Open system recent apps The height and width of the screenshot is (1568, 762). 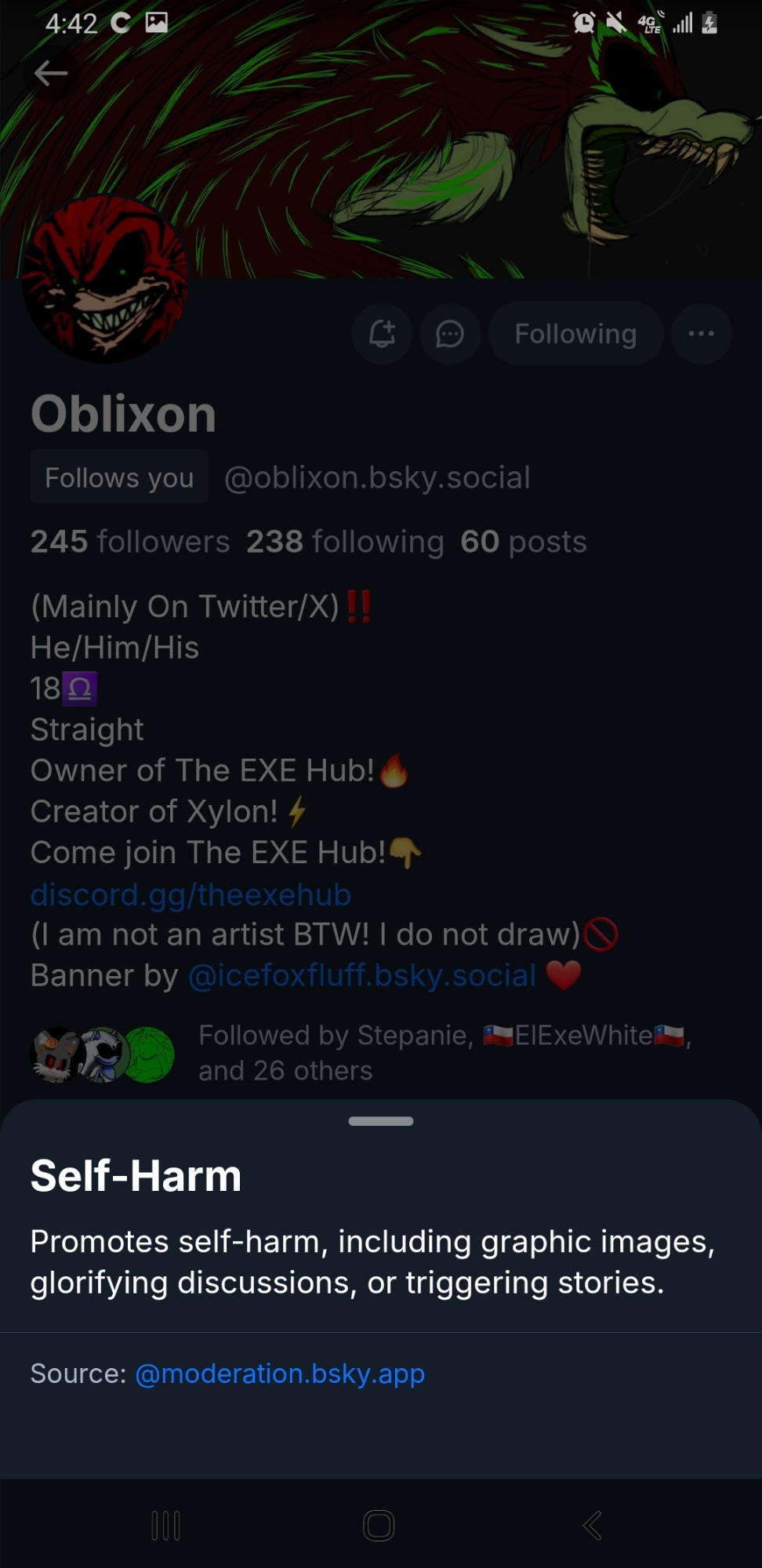pyautogui.click(x=166, y=1526)
